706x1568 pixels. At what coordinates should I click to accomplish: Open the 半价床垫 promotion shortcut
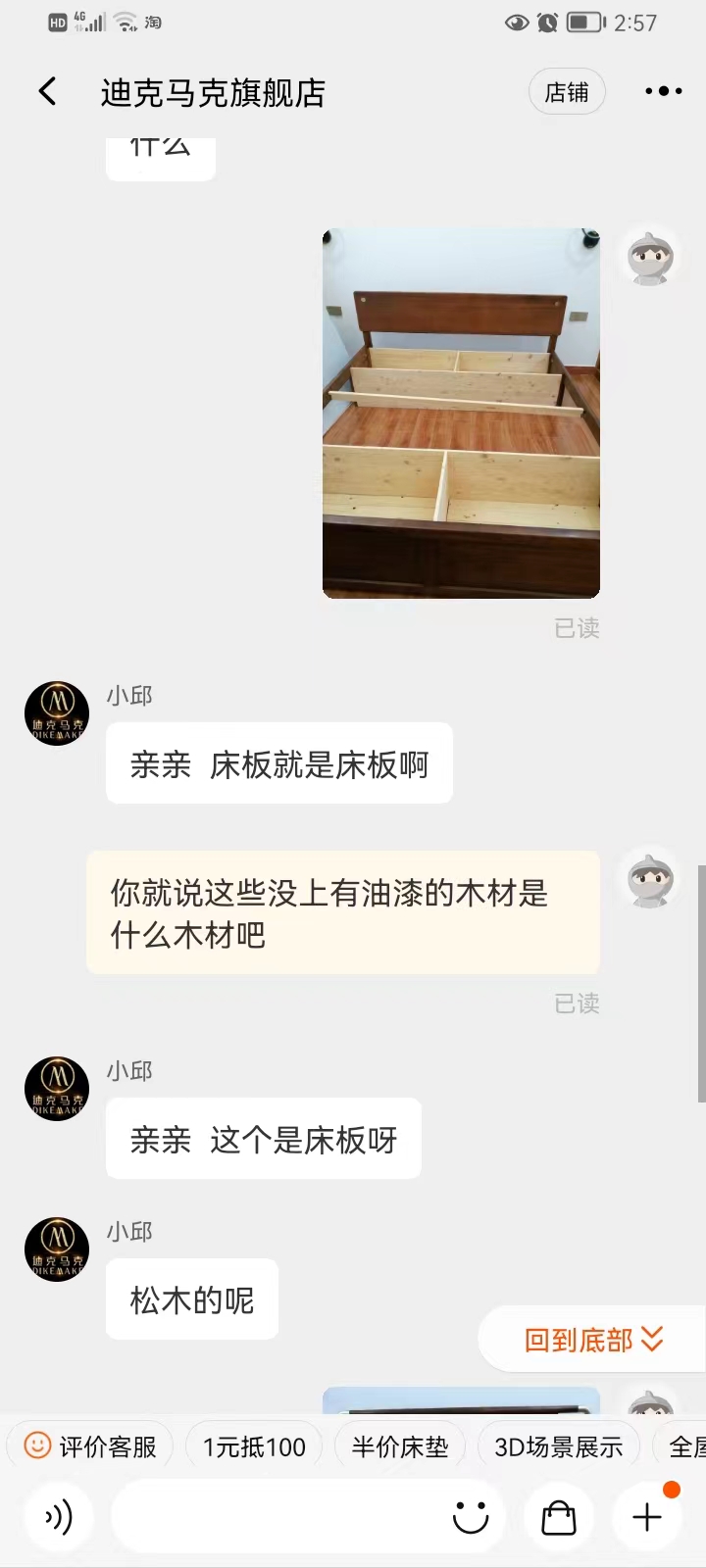pos(397,1445)
